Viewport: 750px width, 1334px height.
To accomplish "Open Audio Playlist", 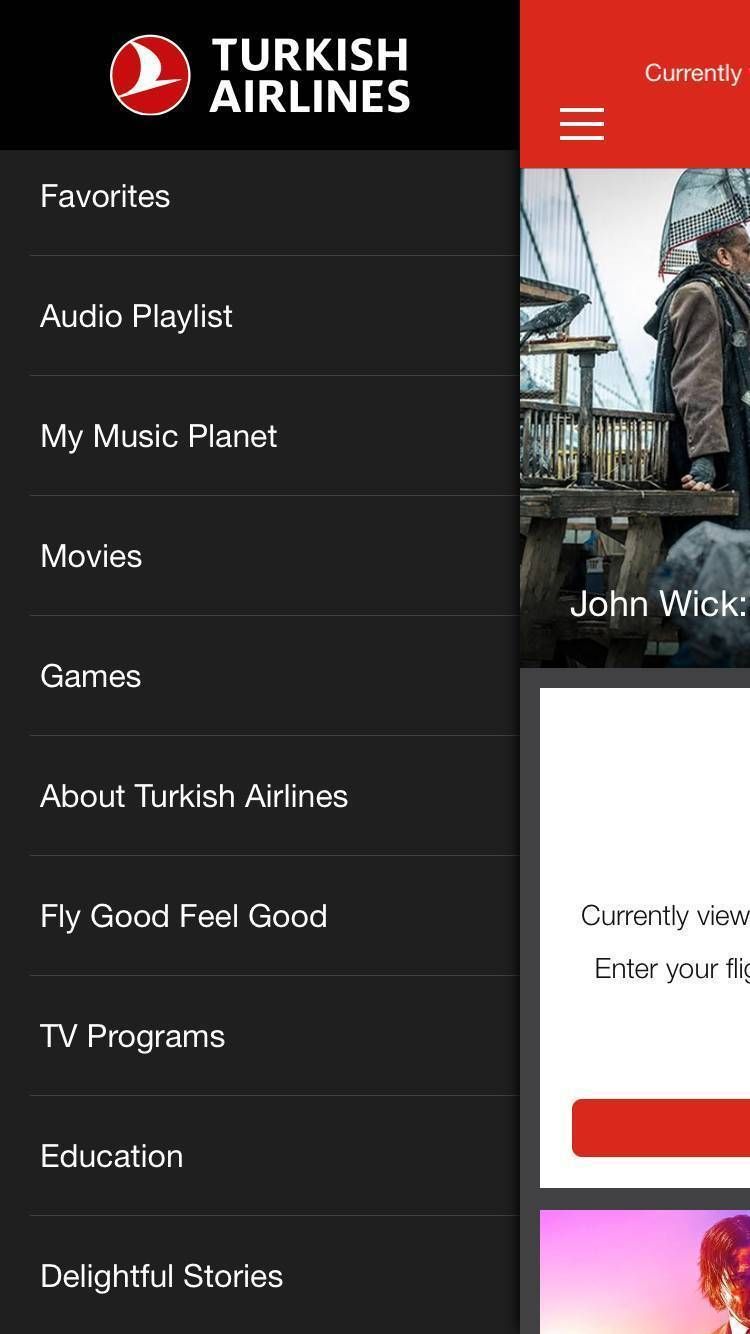I will point(136,317).
